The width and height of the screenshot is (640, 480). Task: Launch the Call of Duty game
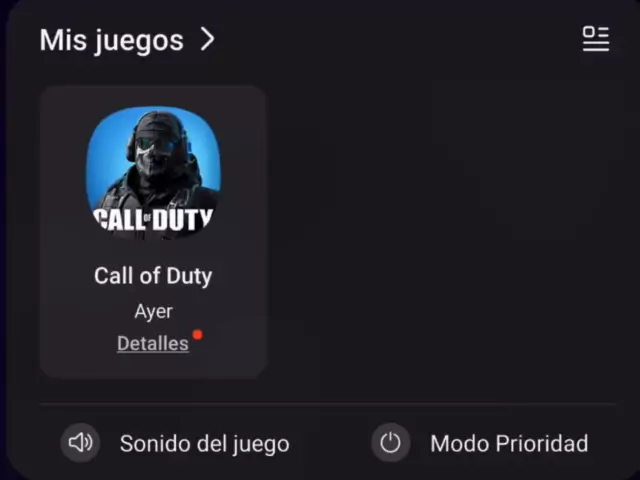(x=153, y=173)
